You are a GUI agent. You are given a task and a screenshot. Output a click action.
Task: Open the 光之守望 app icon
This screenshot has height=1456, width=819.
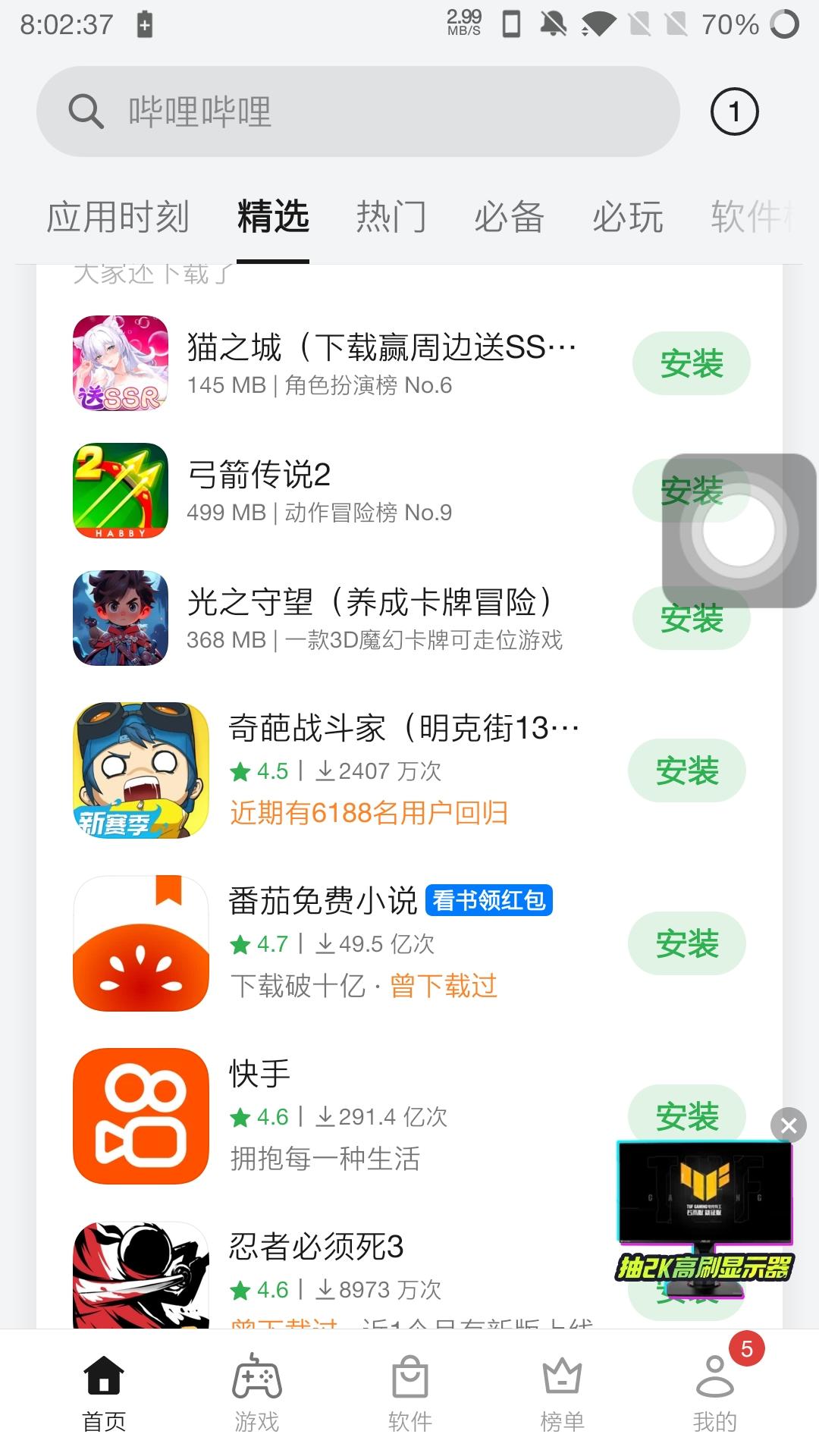click(x=120, y=618)
